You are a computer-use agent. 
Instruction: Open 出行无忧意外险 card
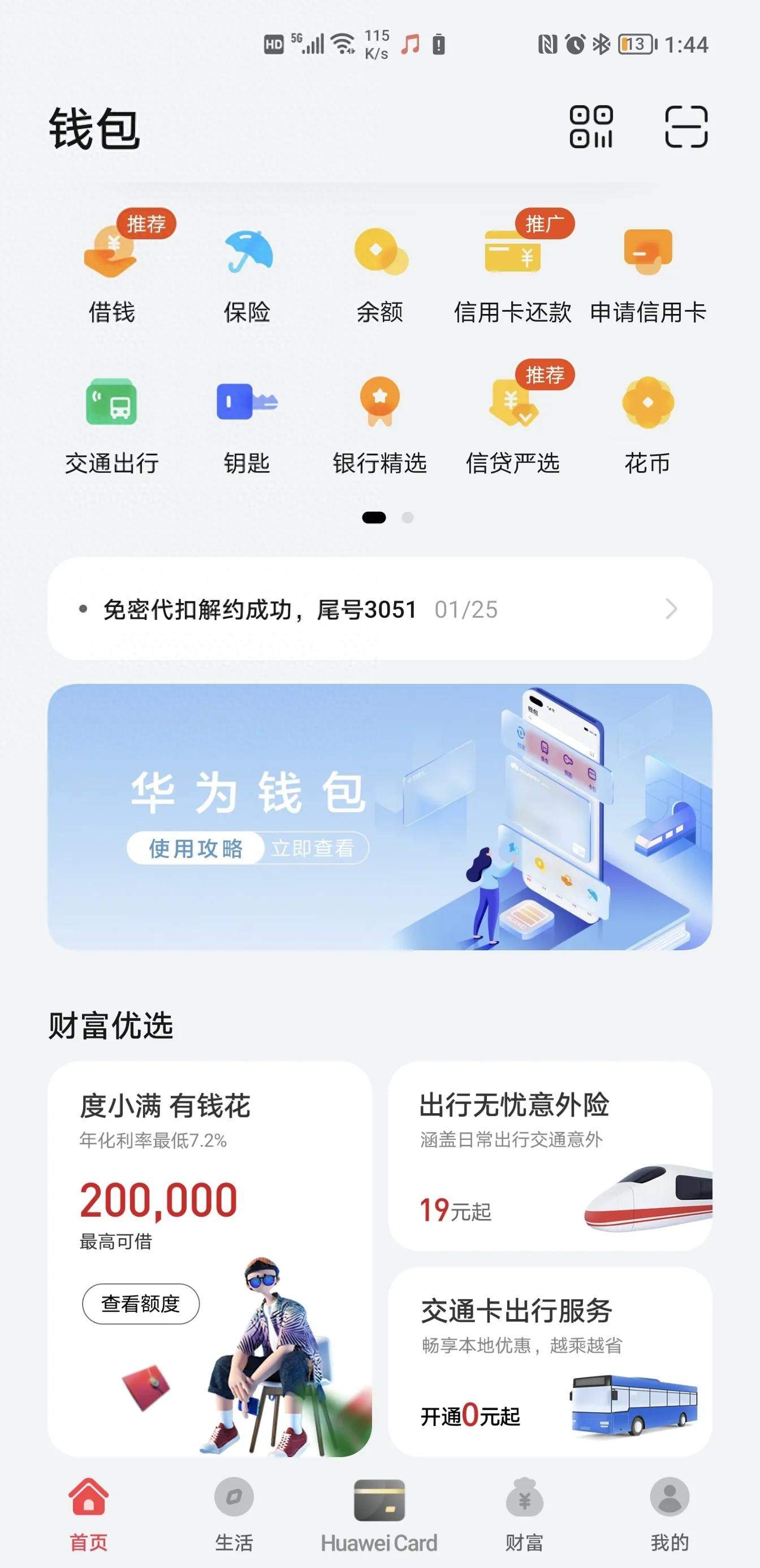550,1155
